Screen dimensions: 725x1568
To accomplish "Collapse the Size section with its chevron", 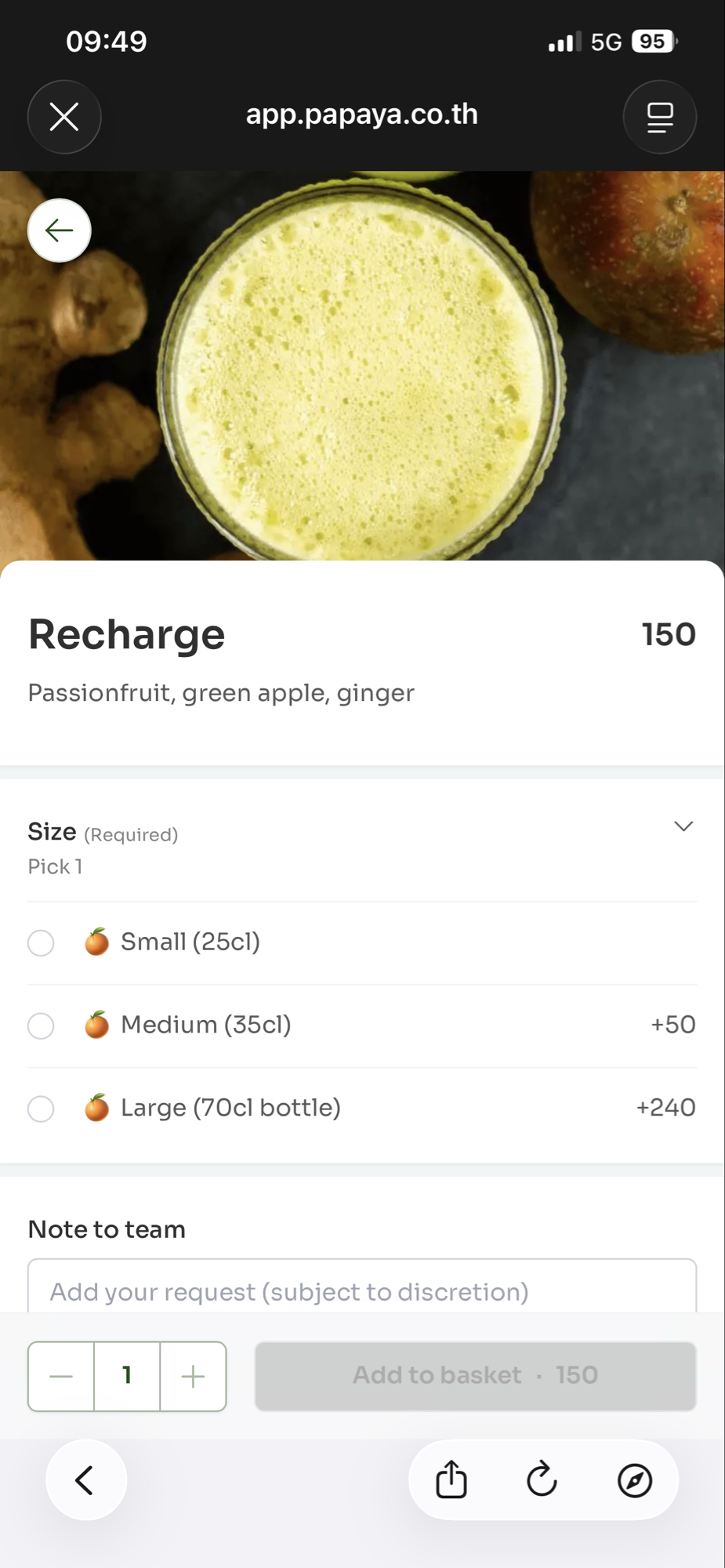I will tap(682, 826).
